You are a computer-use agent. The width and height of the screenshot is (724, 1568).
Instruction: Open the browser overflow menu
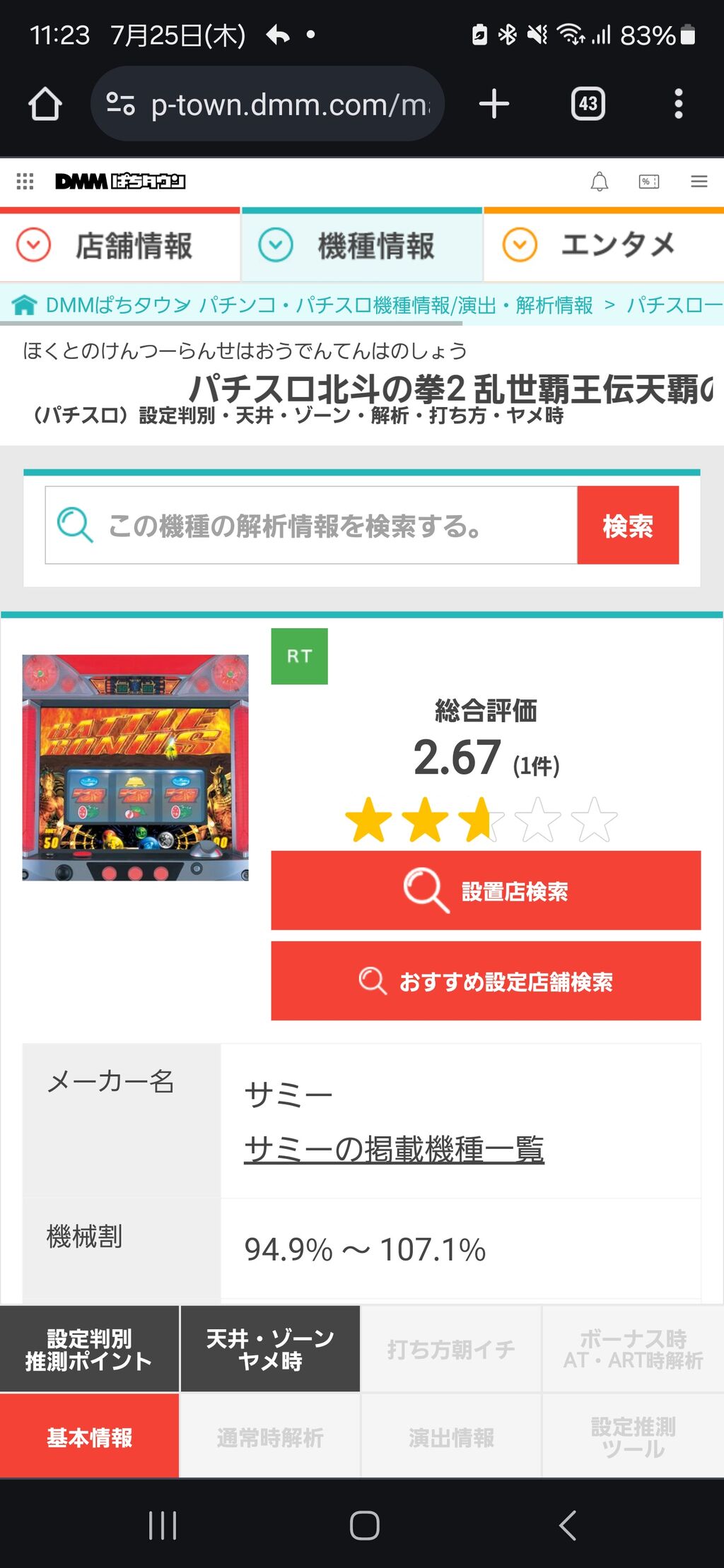(679, 104)
